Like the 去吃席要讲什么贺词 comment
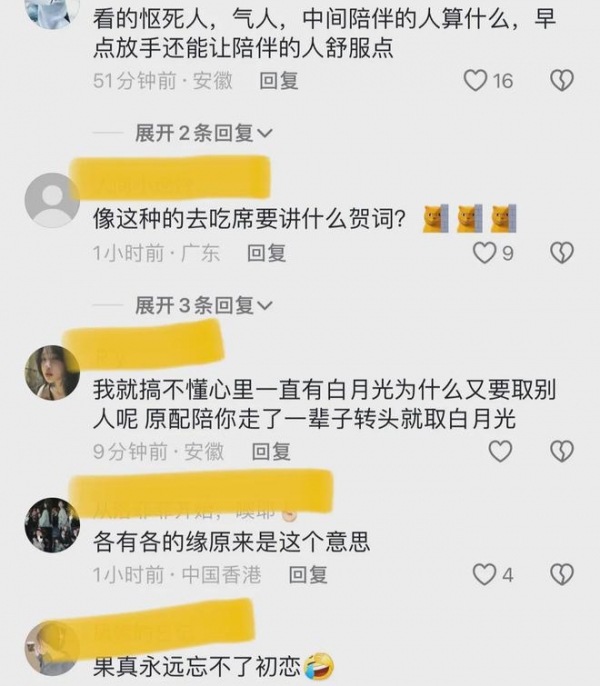 point(485,253)
